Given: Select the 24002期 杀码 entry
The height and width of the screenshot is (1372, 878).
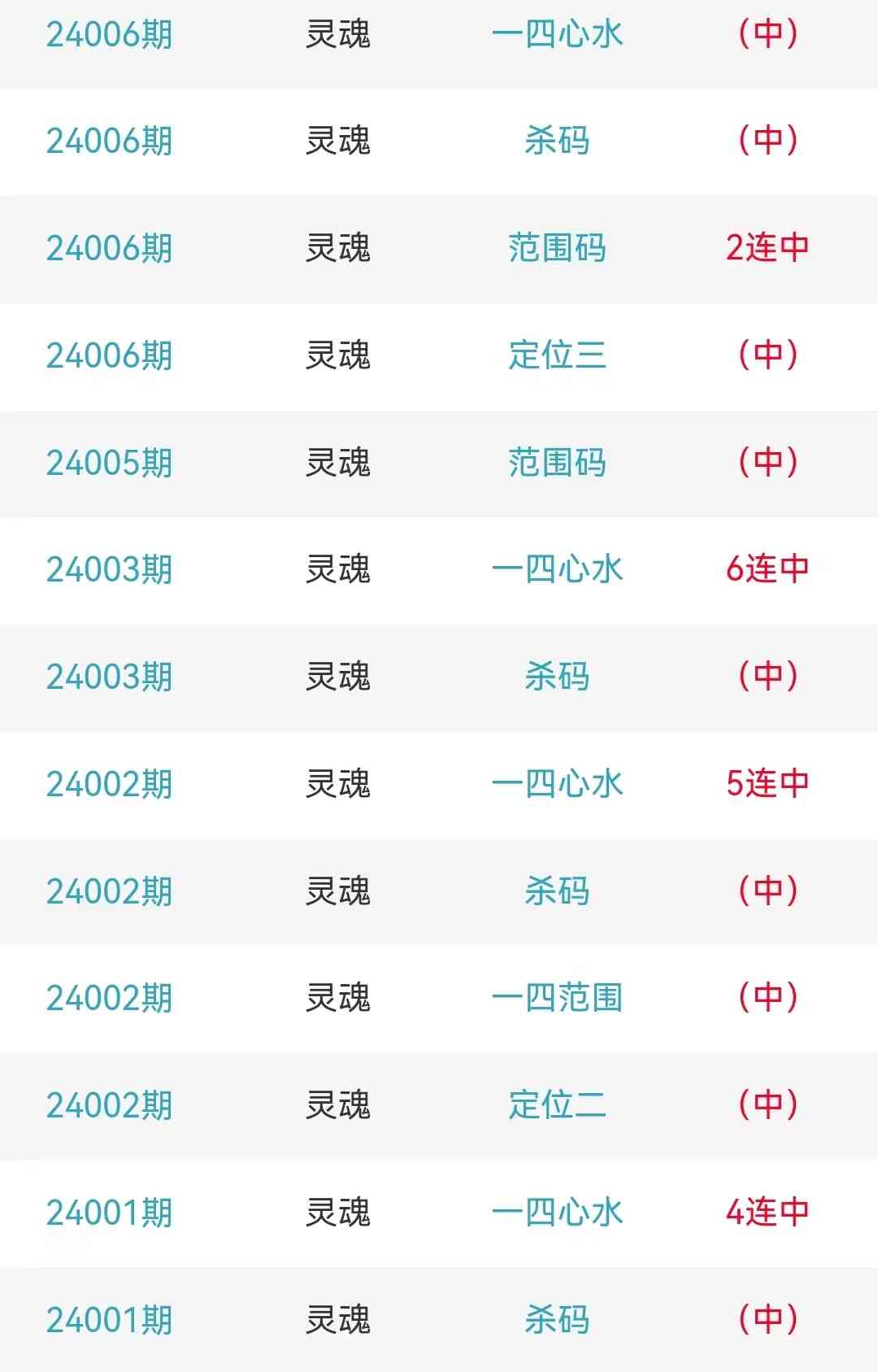Looking at the screenshot, I should point(557,891).
